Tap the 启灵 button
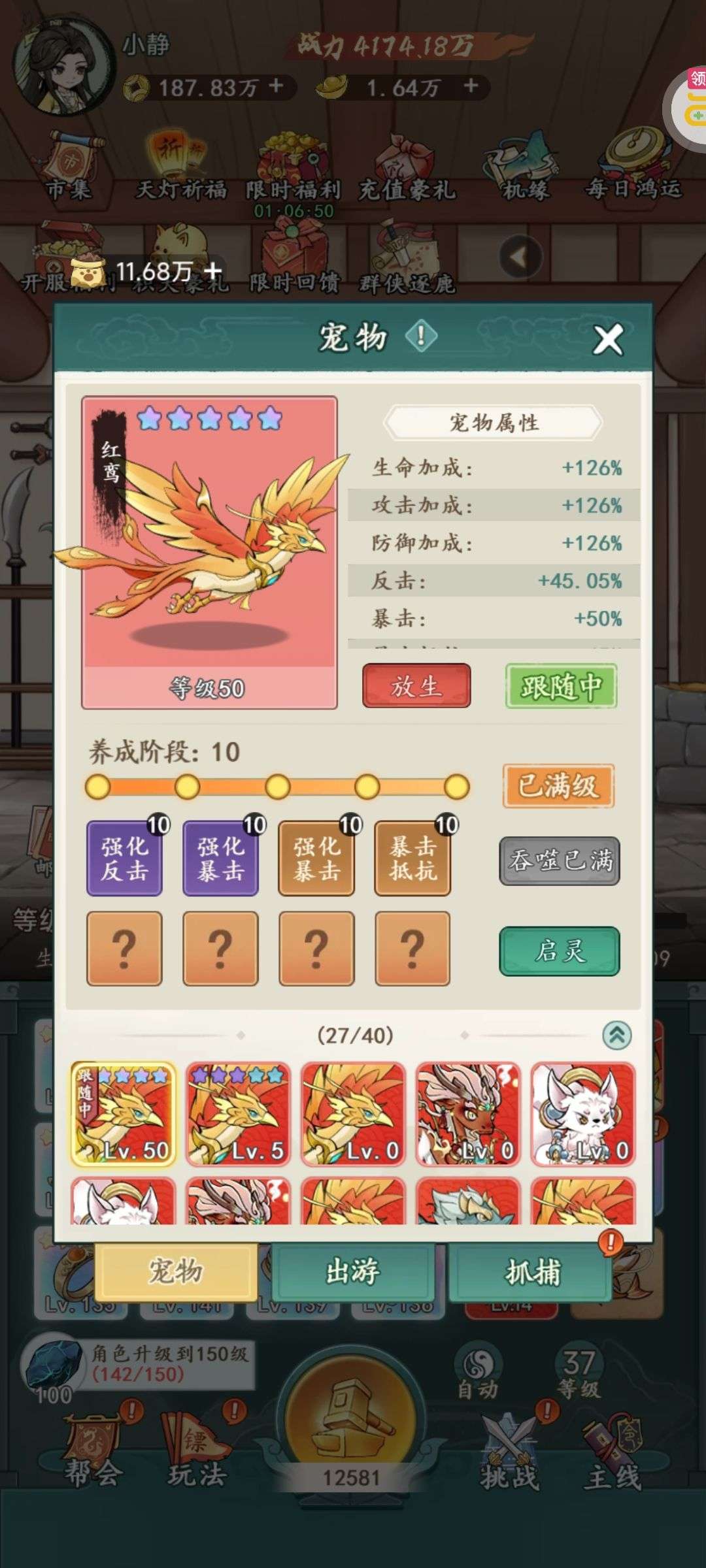 click(560, 951)
